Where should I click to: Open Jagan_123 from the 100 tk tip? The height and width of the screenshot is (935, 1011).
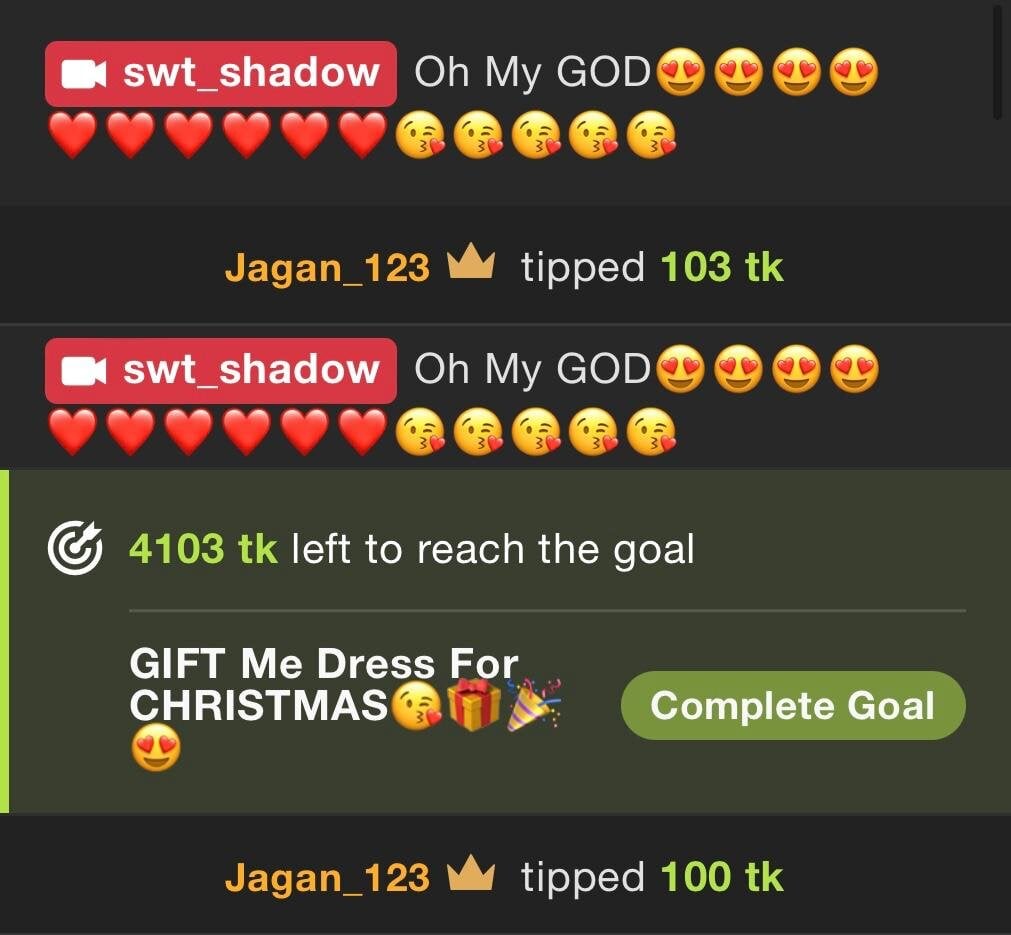pyautogui.click(x=327, y=877)
